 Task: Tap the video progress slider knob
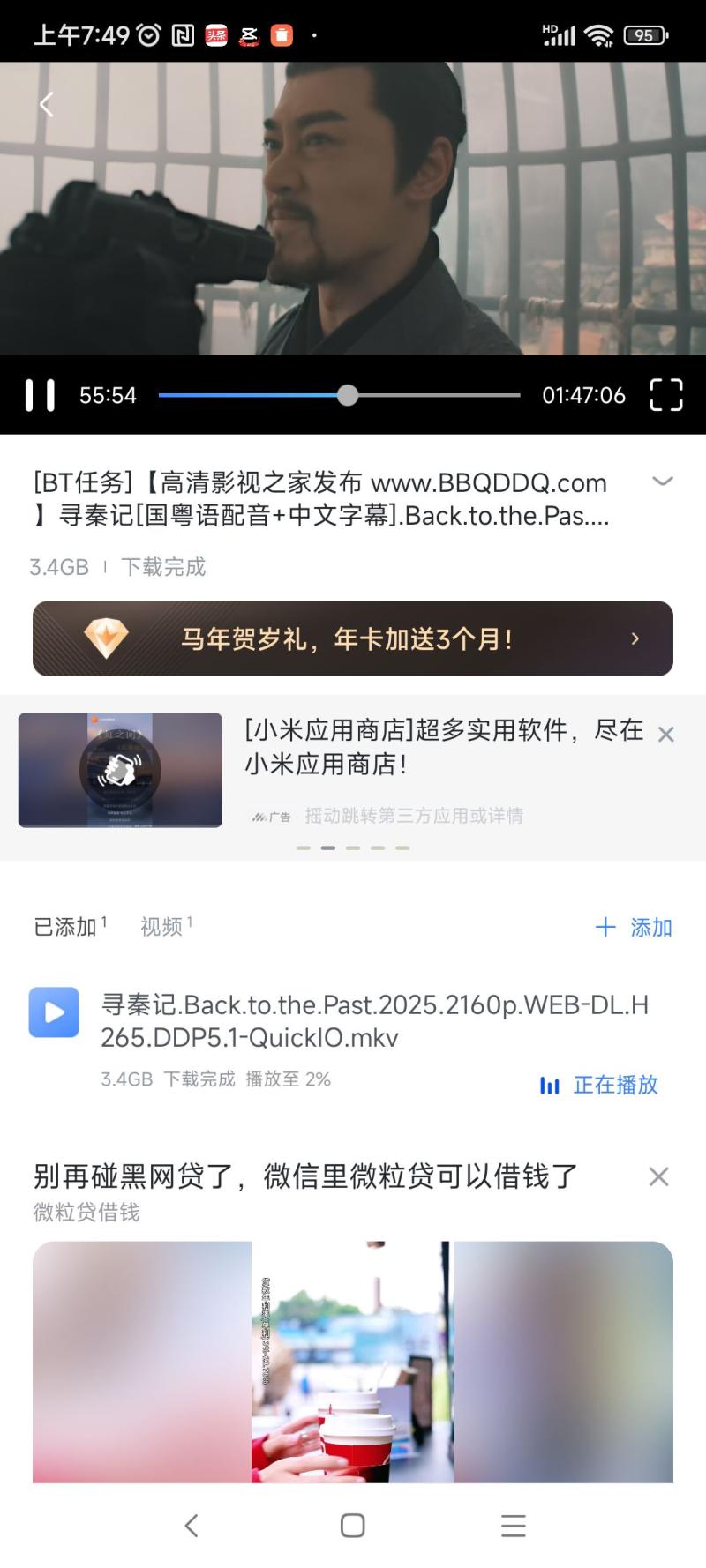(x=348, y=395)
